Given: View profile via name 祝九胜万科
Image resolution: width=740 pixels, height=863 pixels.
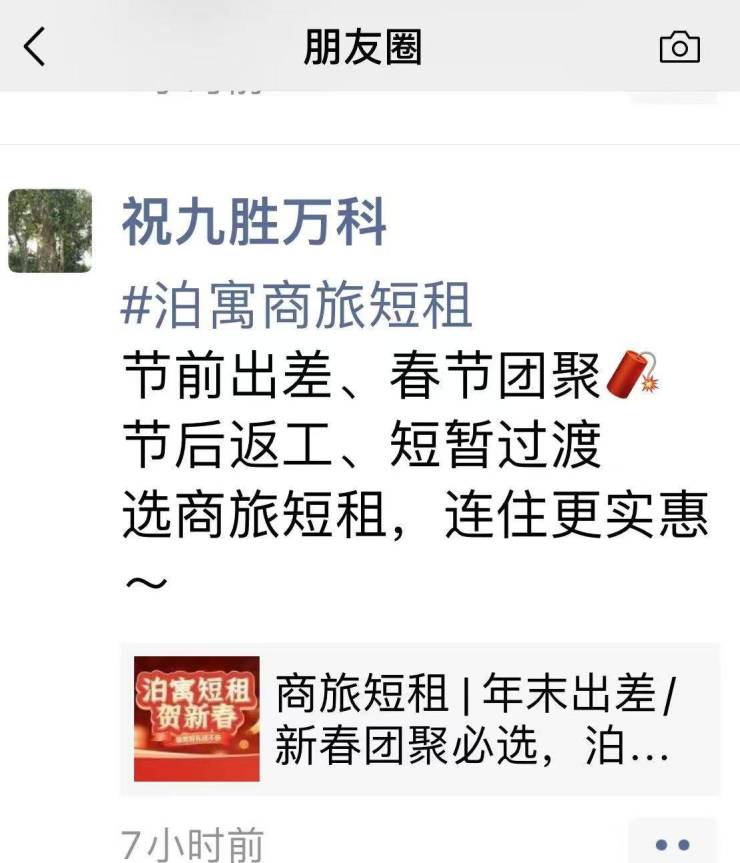Looking at the screenshot, I should click(x=254, y=221).
